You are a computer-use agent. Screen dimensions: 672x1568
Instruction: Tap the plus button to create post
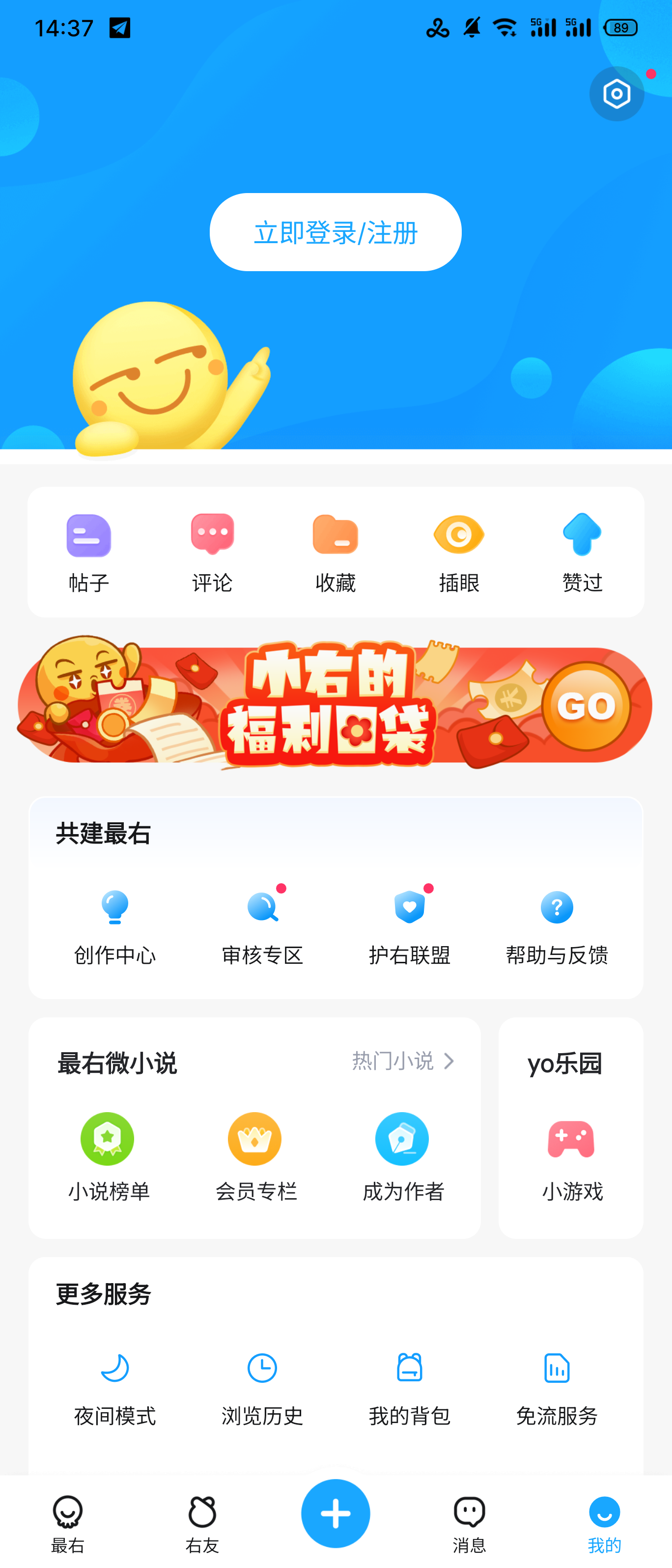(336, 1513)
